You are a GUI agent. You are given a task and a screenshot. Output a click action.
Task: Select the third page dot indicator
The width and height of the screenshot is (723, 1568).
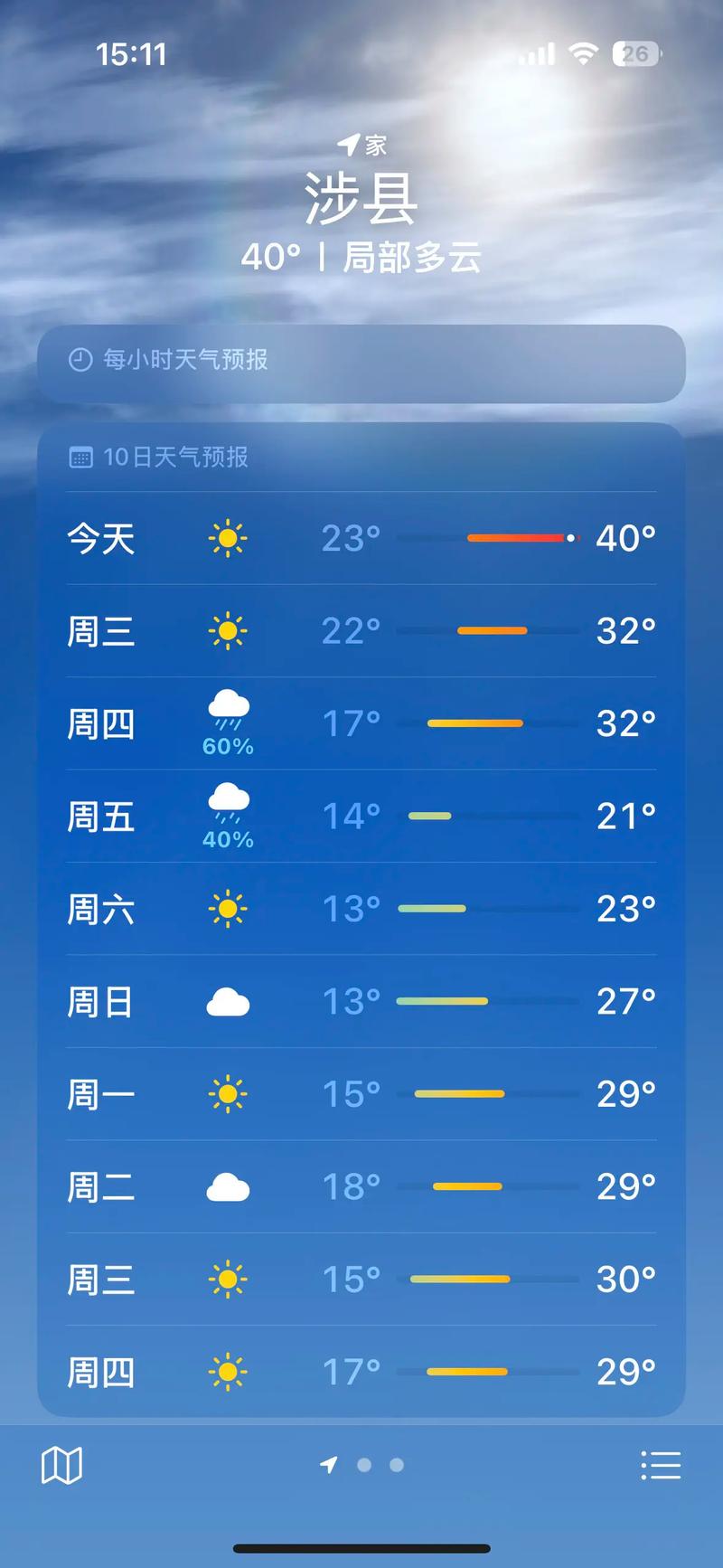[395, 1466]
